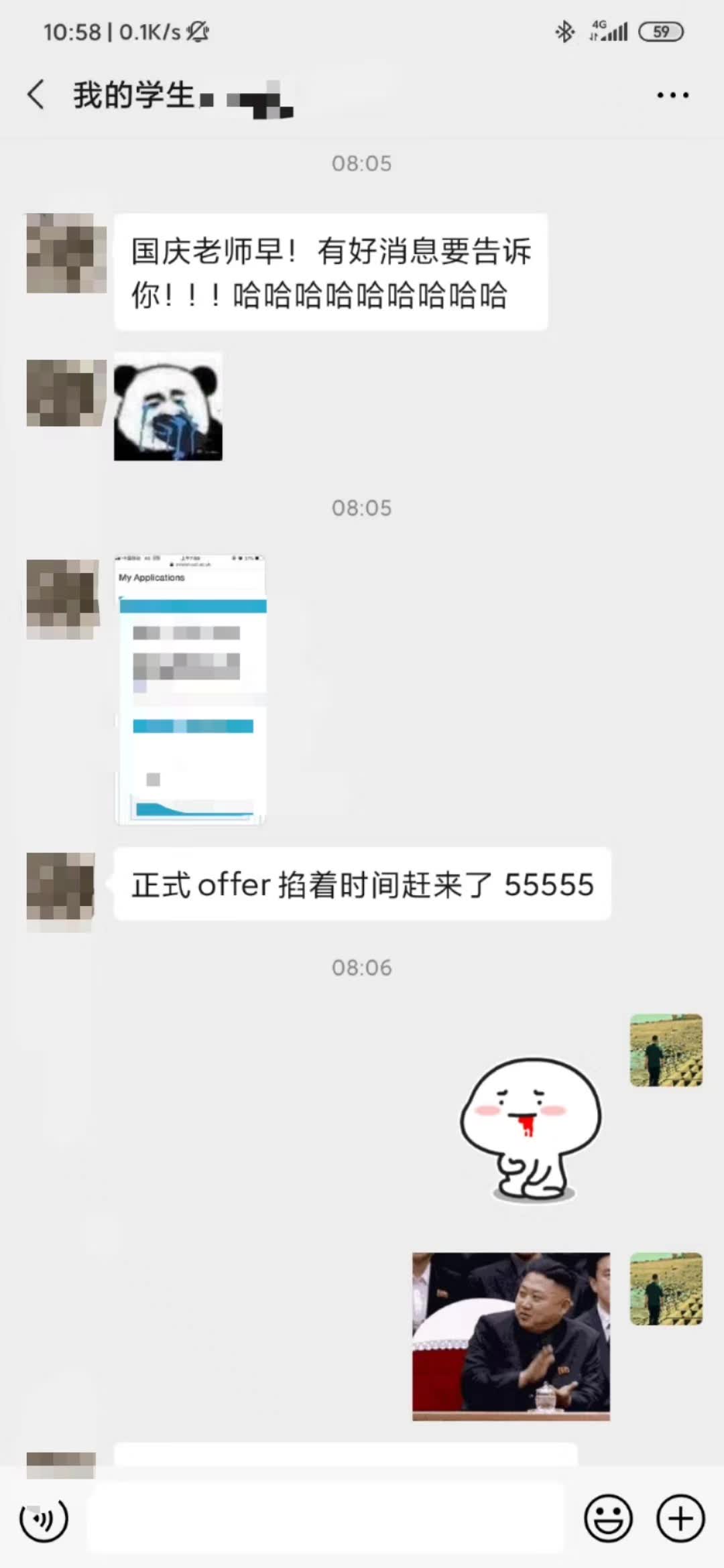This screenshot has height=1568, width=724.
Task: Open the plus attachments menu
Action: coord(680,1518)
